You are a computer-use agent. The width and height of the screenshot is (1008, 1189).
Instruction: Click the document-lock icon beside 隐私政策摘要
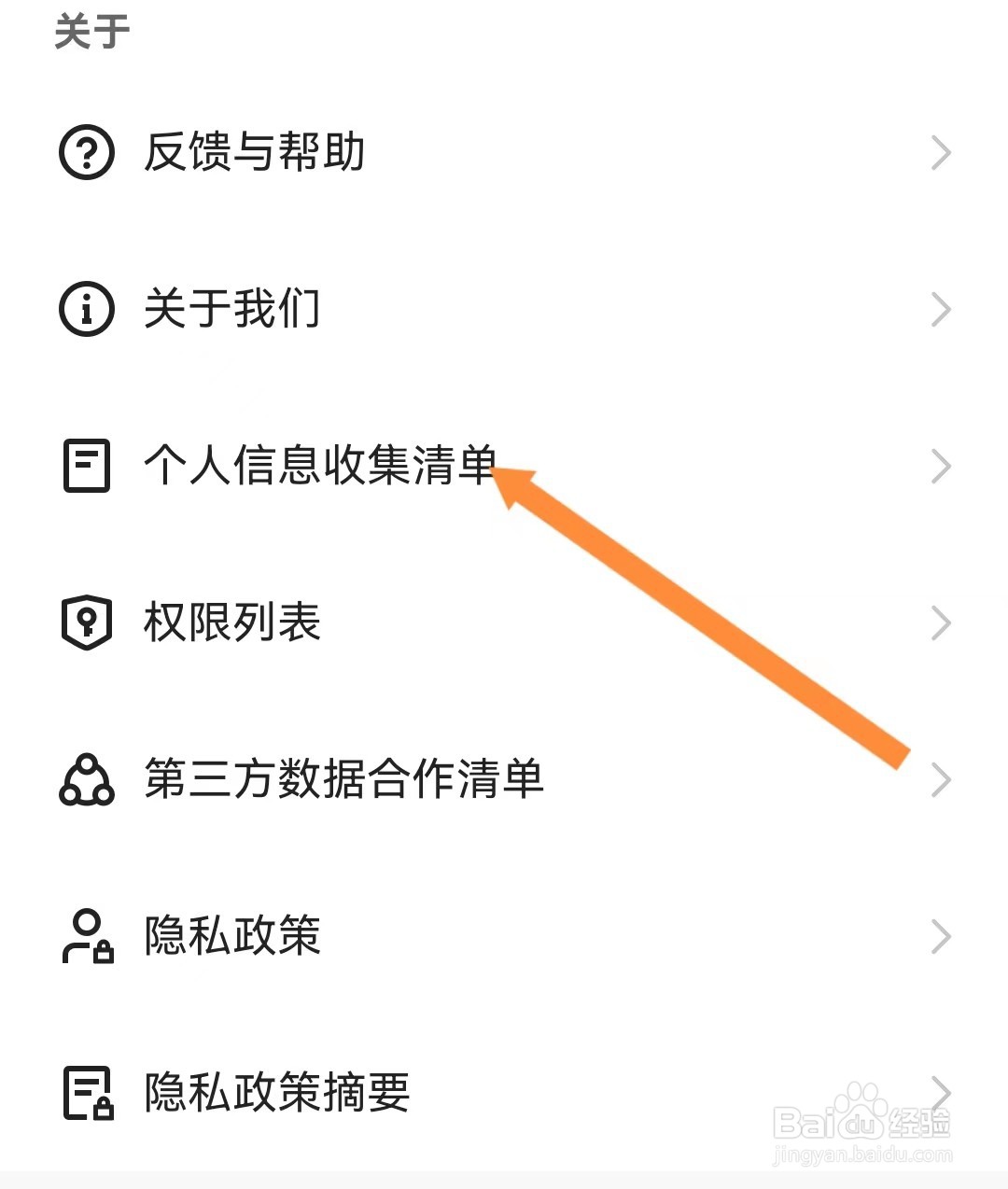pyautogui.click(x=85, y=1092)
